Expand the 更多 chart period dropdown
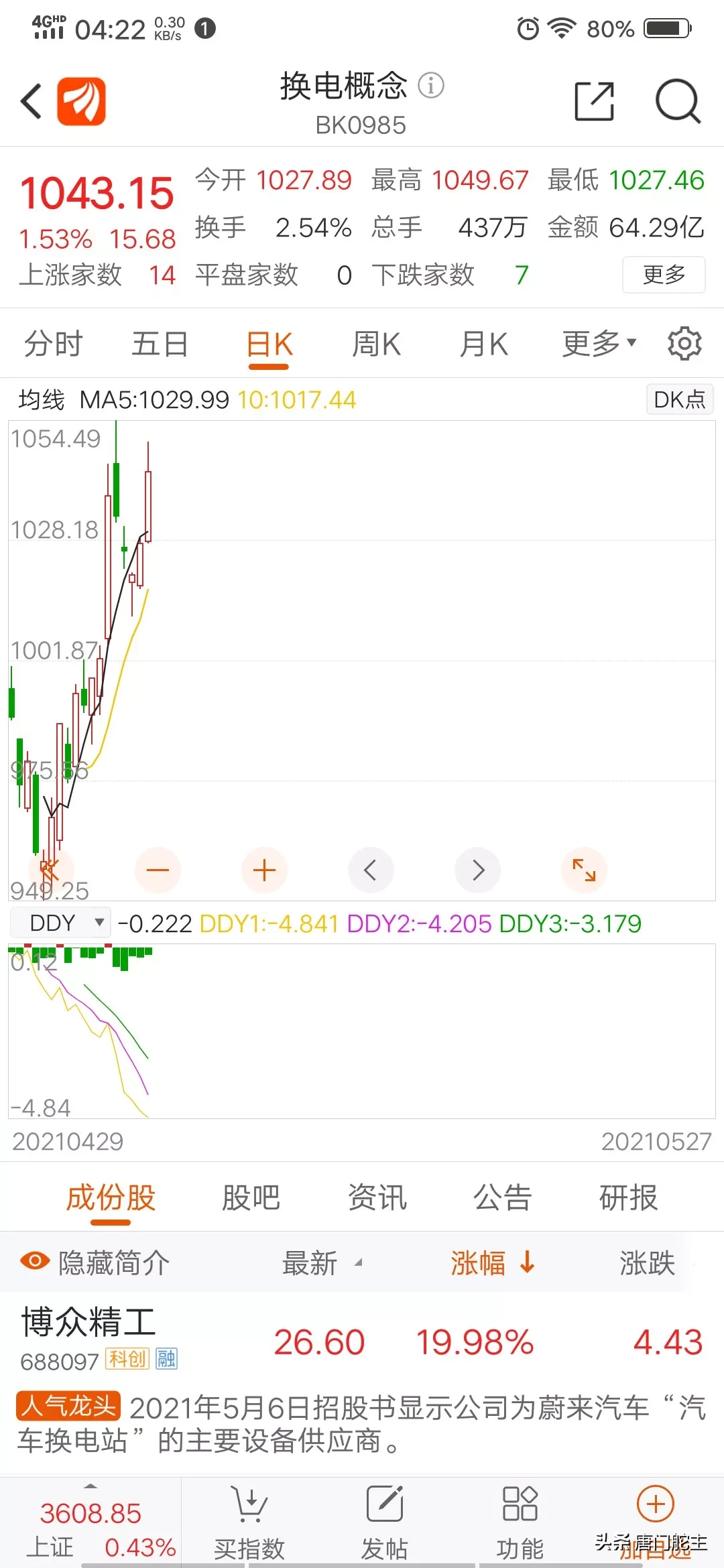The height and width of the screenshot is (1568, 724). tap(598, 344)
